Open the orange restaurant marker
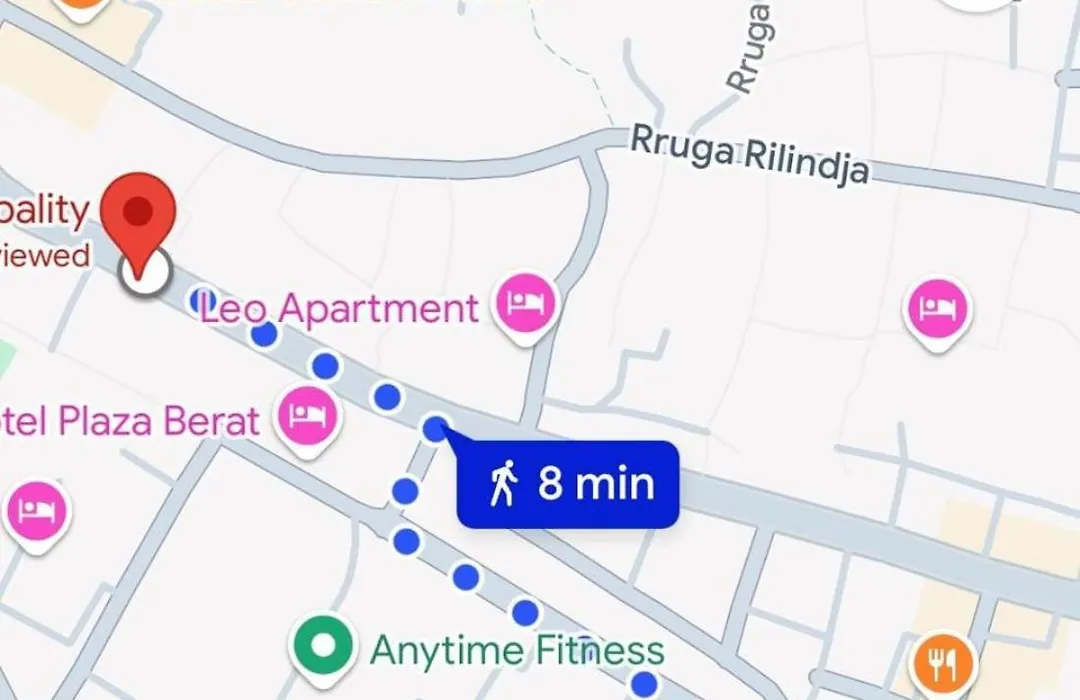This screenshot has height=700, width=1080. [940, 662]
